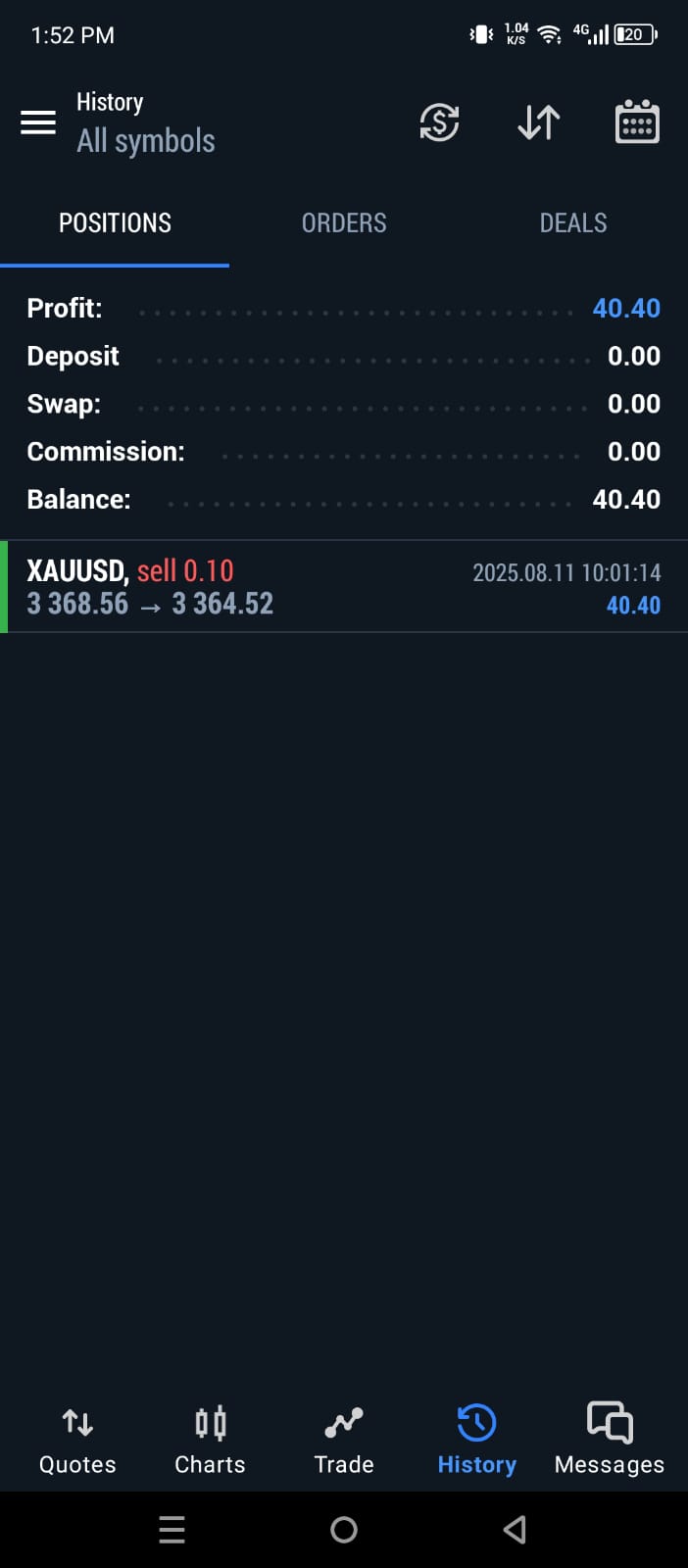Open the hamburger drawer menu
688x1568 pixels.
[38, 122]
